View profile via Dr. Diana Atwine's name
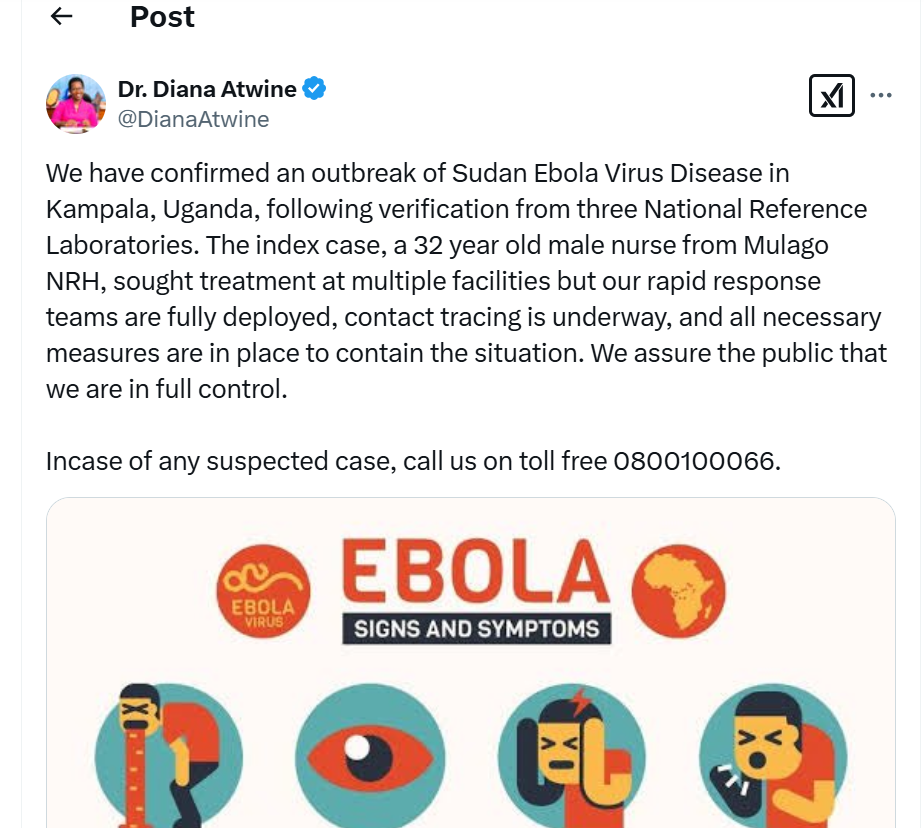Viewport: 924px width, 828px height. tap(207, 89)
